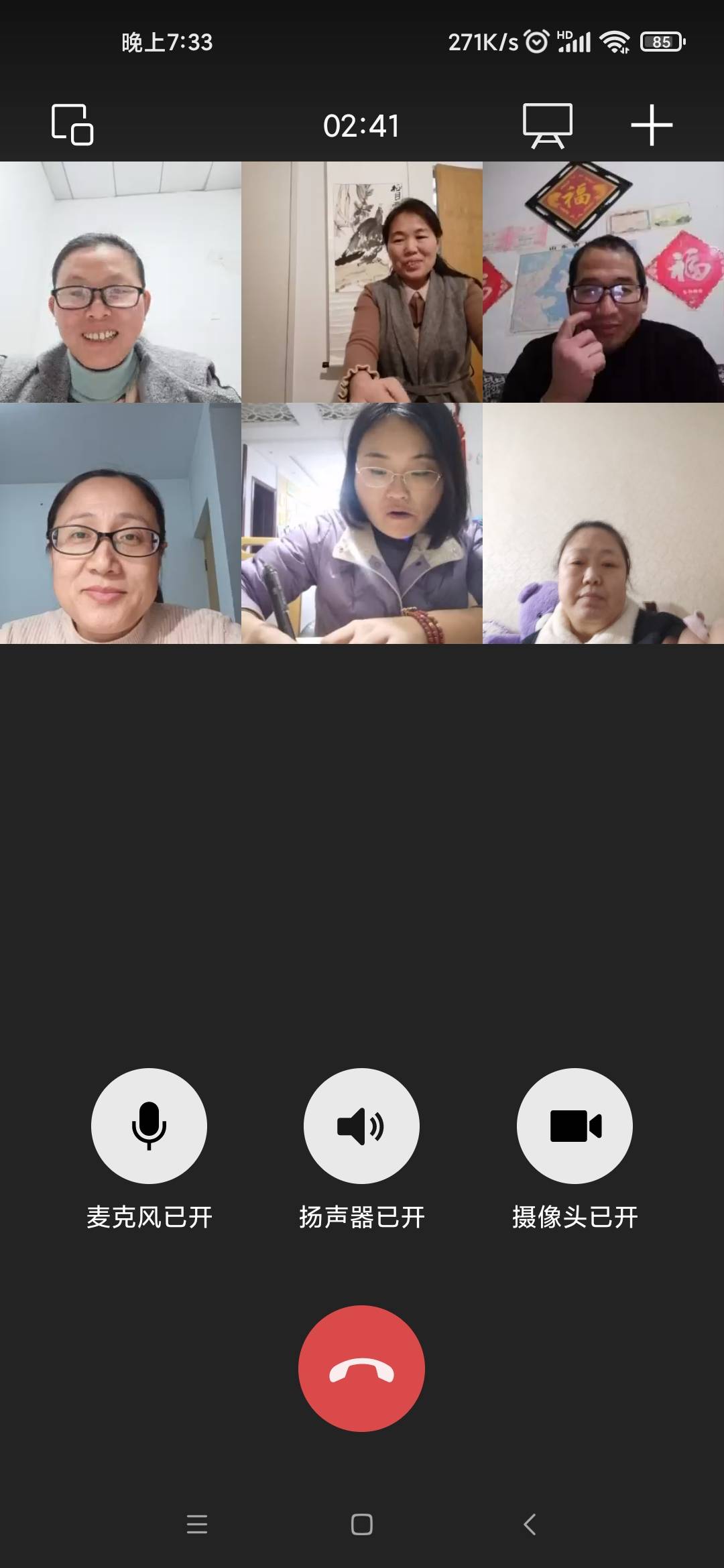
Task: Enlarge the video of the woman beside the purple teddy bear
Action: 603,523
